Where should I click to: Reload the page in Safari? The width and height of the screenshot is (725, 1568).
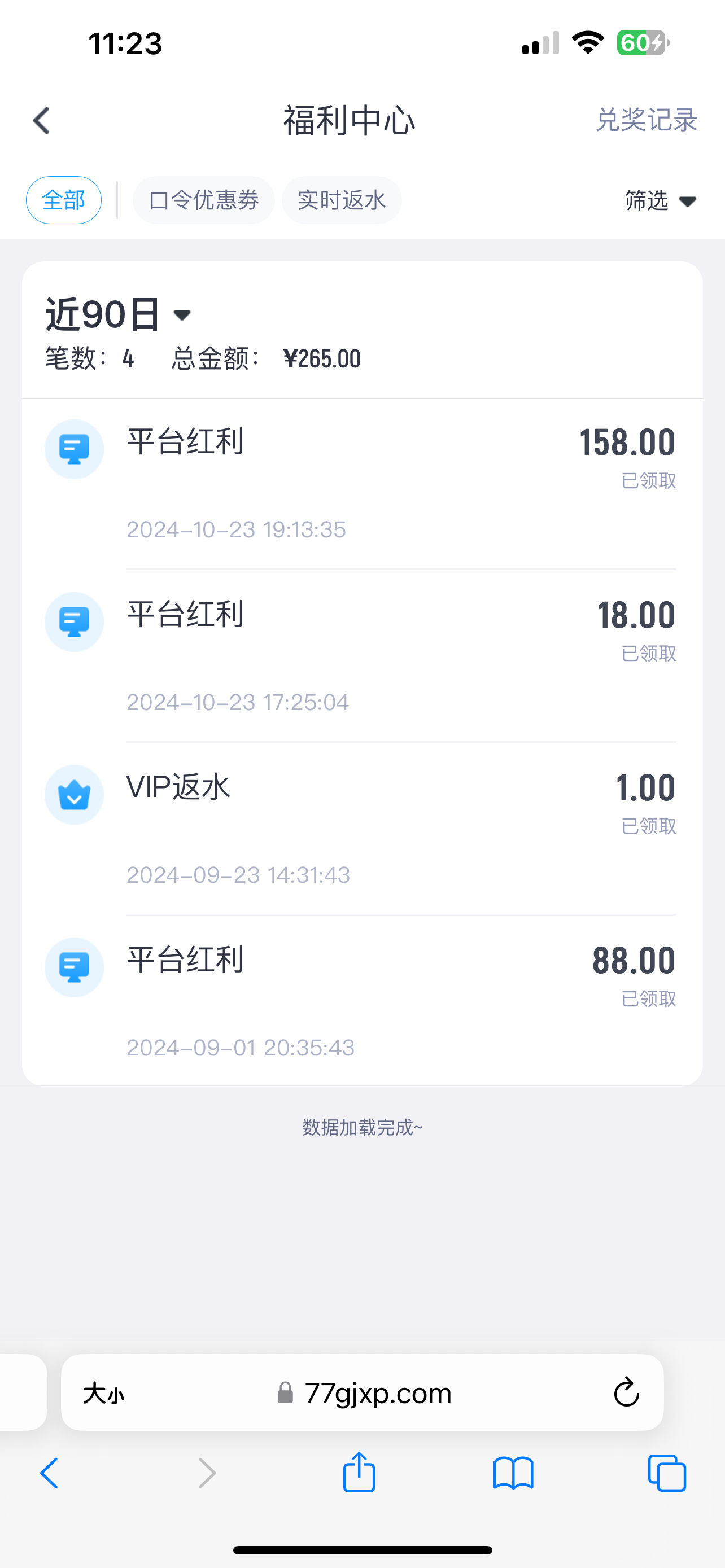tap(626, 1392)
